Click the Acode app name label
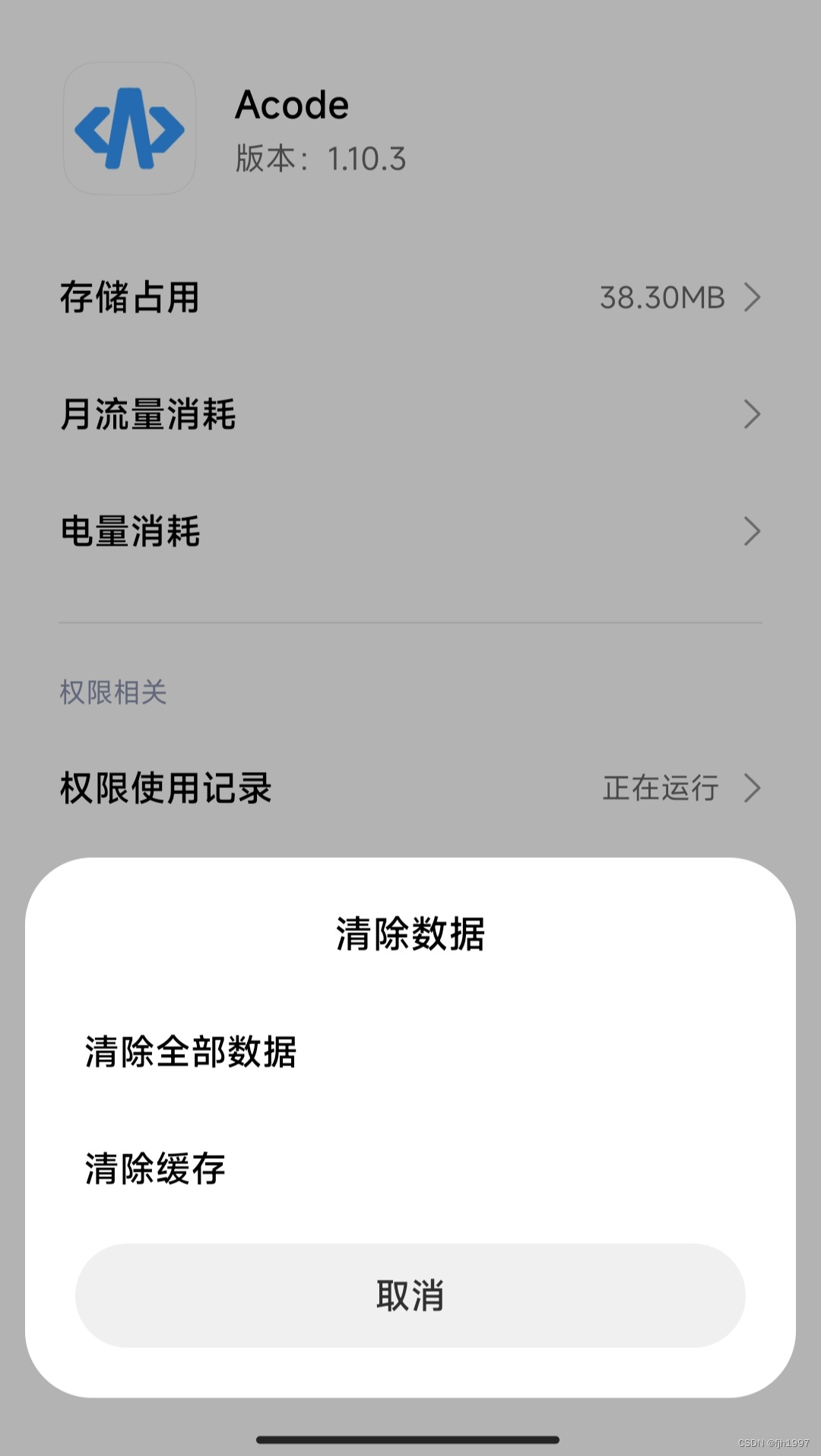Viewport: 821px width, 1456px height. [292, 105]
